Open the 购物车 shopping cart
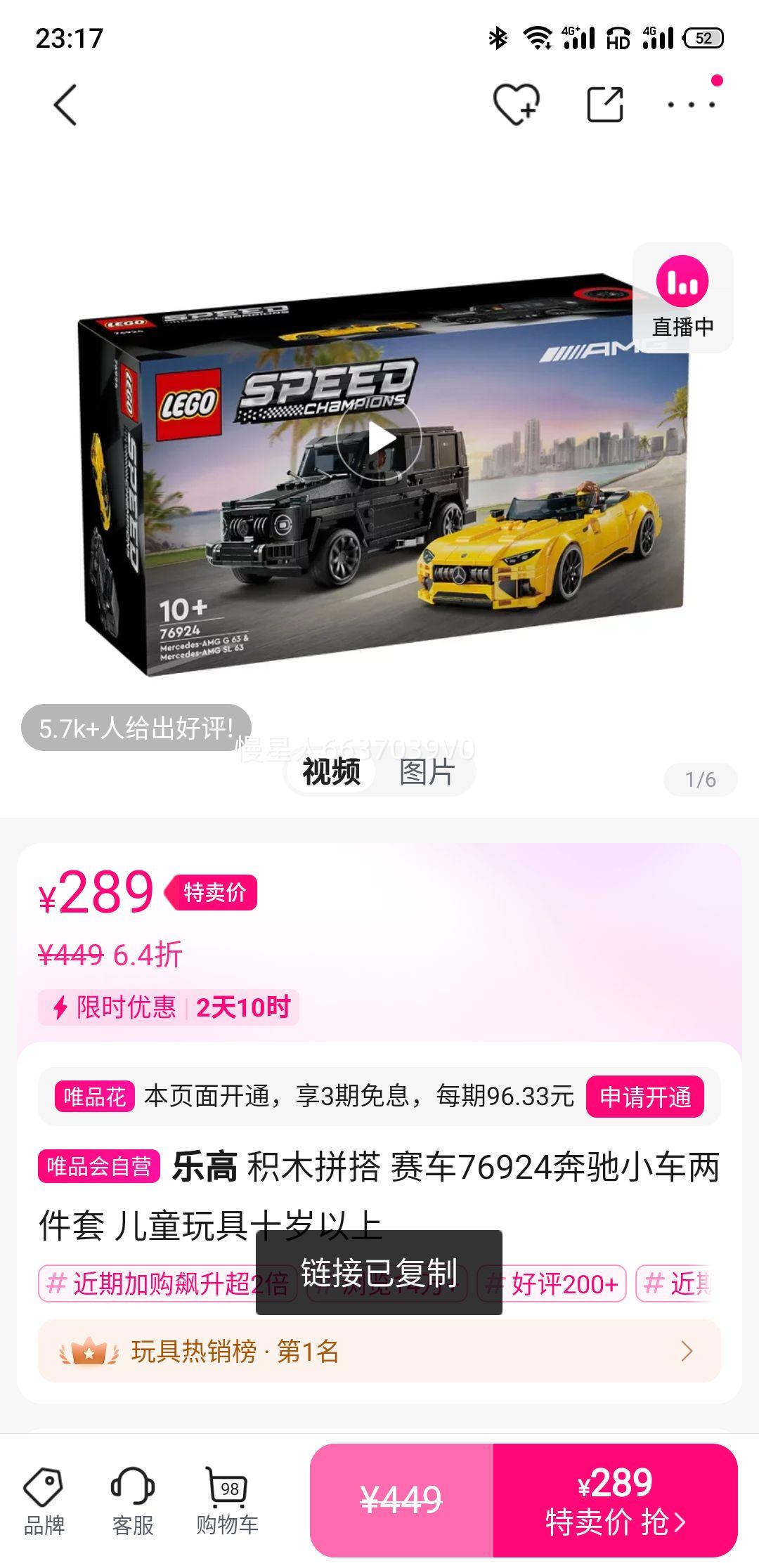The image size is (759, 1568). pyautogui.click(x=227, y=1501)
